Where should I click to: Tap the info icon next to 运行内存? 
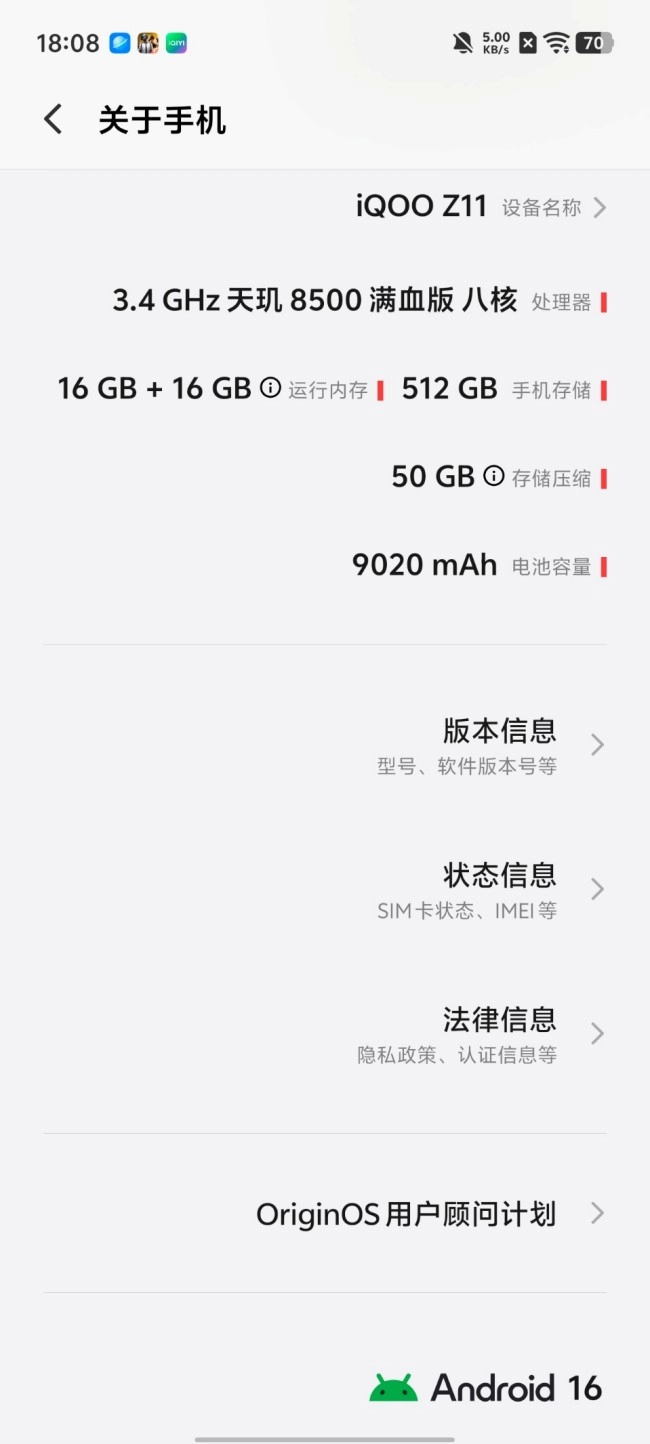(270, 388)
